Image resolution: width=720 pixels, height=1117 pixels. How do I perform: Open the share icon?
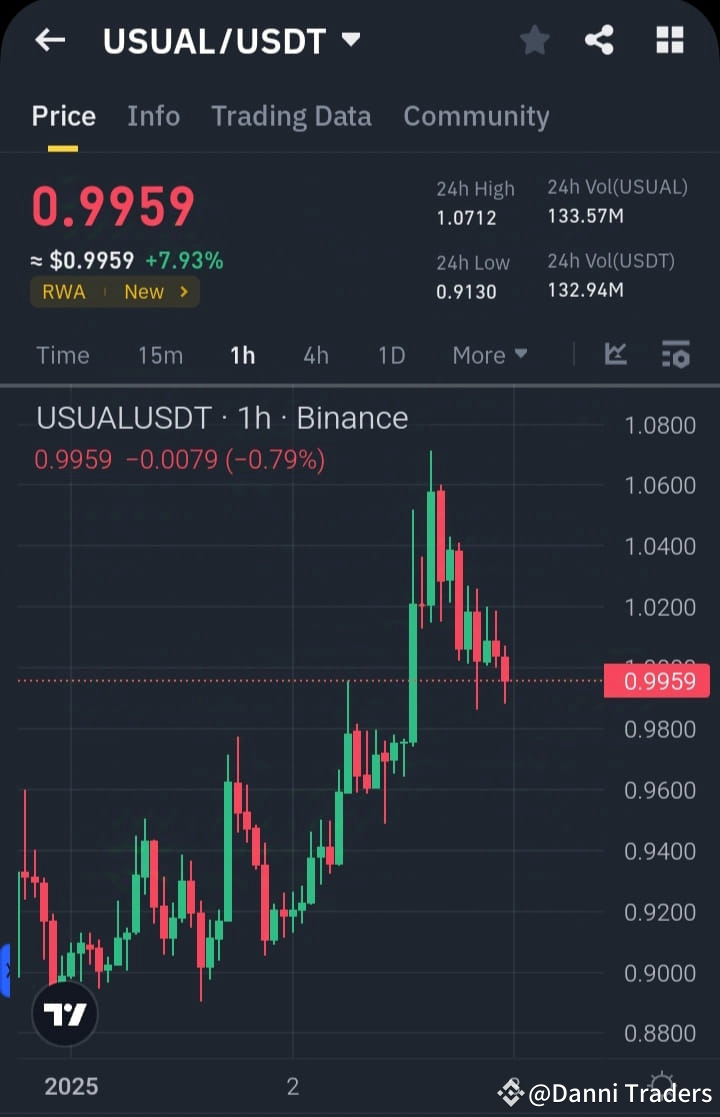tap(600, 40)
